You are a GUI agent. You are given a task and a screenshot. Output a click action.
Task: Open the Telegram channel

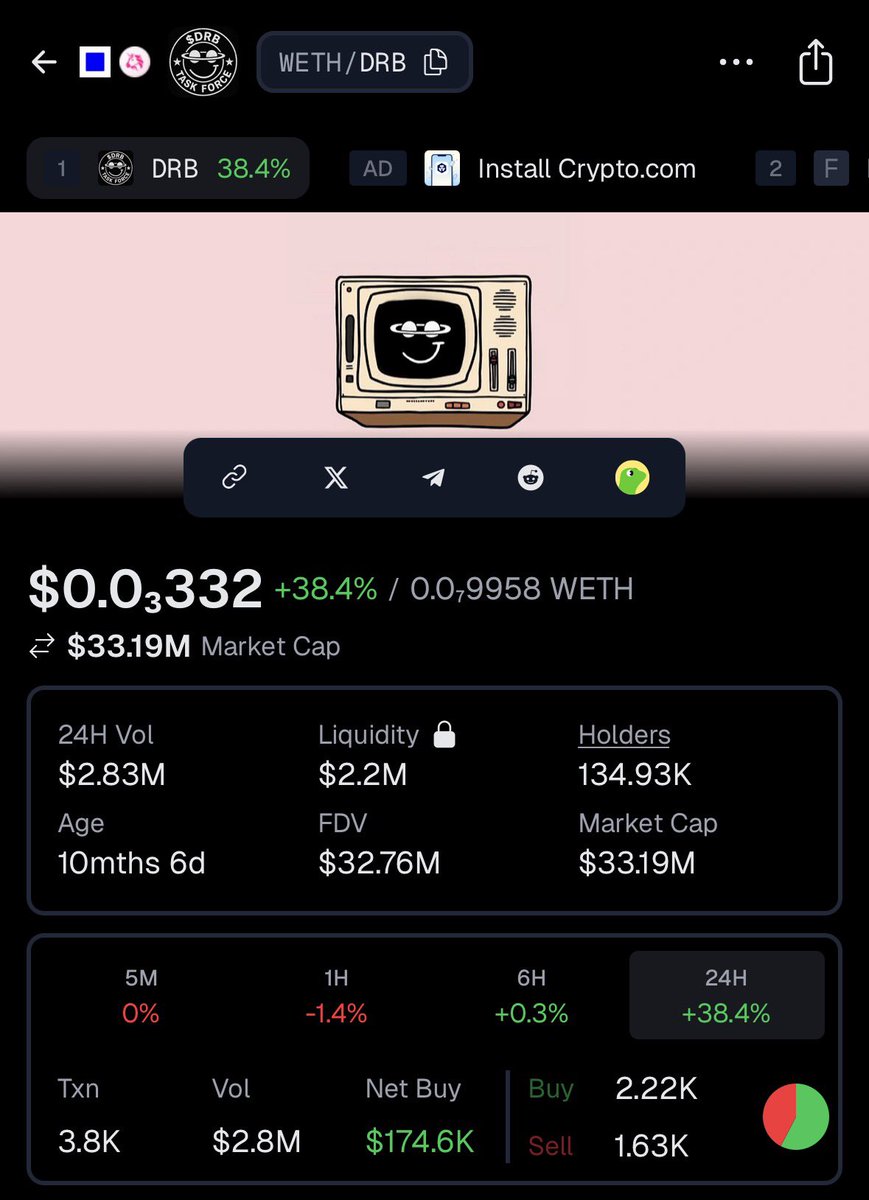pos(433,478)
